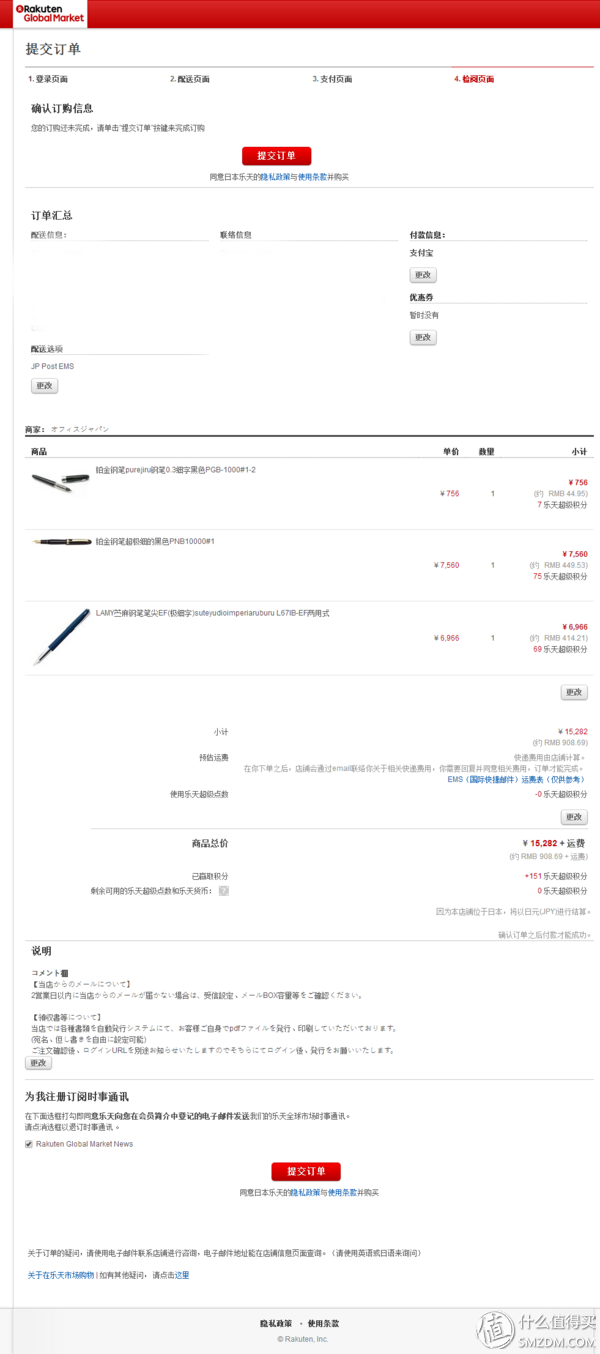Tap 更改 under the 优惠券 coupon section
This screenshot has height=1354, width=600.
[423, 338]
